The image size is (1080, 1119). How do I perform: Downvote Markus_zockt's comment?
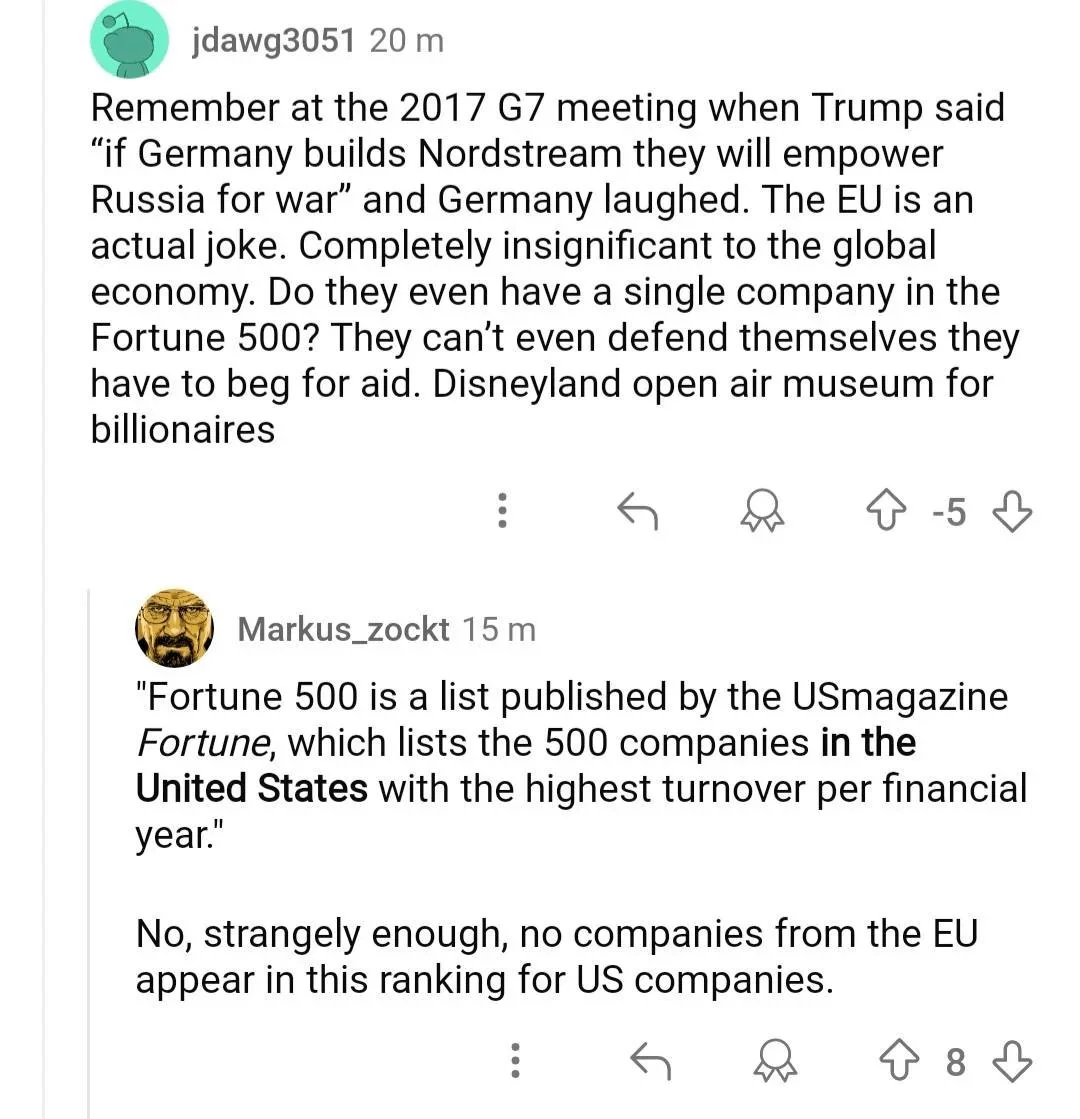[1011, 1060]
